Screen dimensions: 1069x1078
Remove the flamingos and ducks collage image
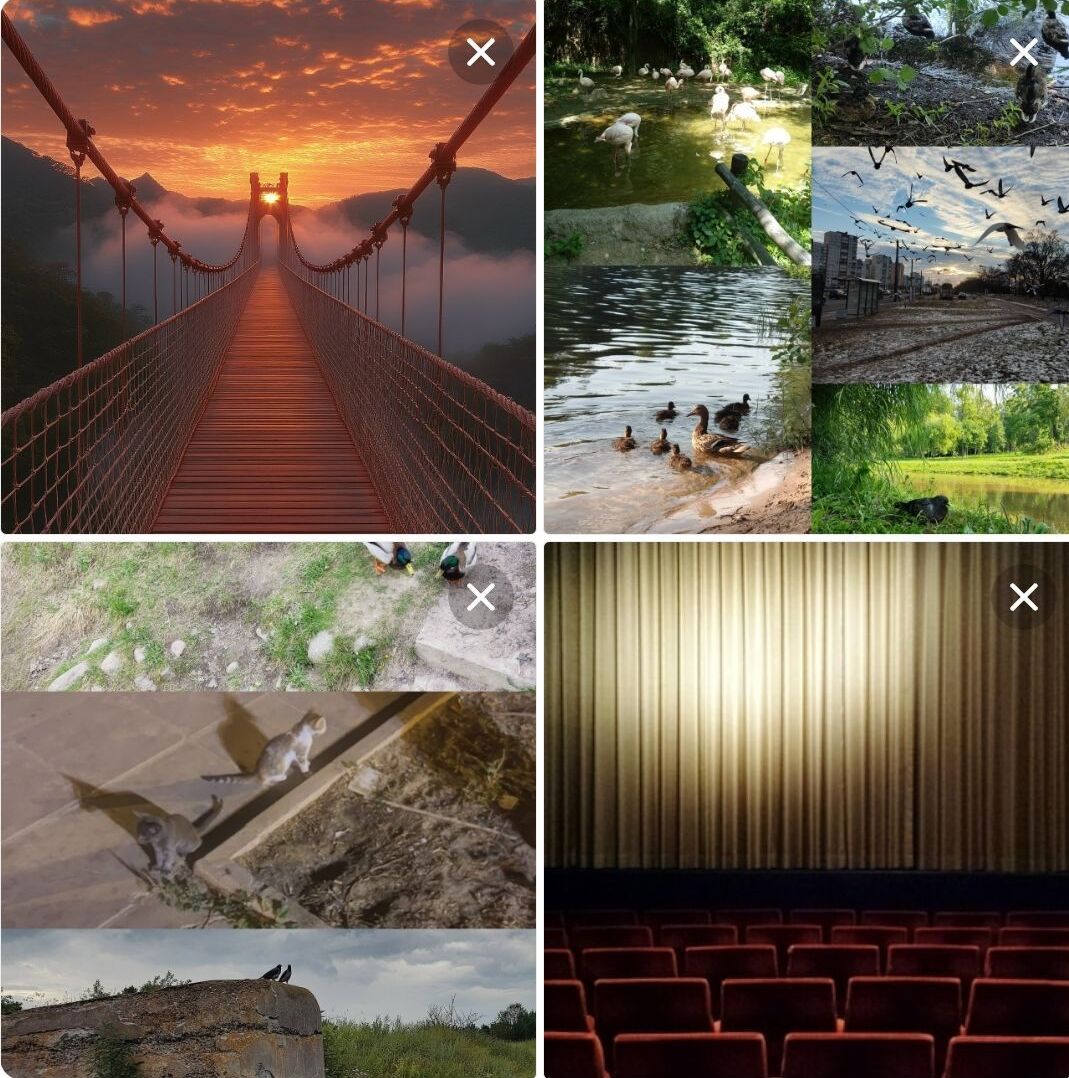[x=1023, y=52]
